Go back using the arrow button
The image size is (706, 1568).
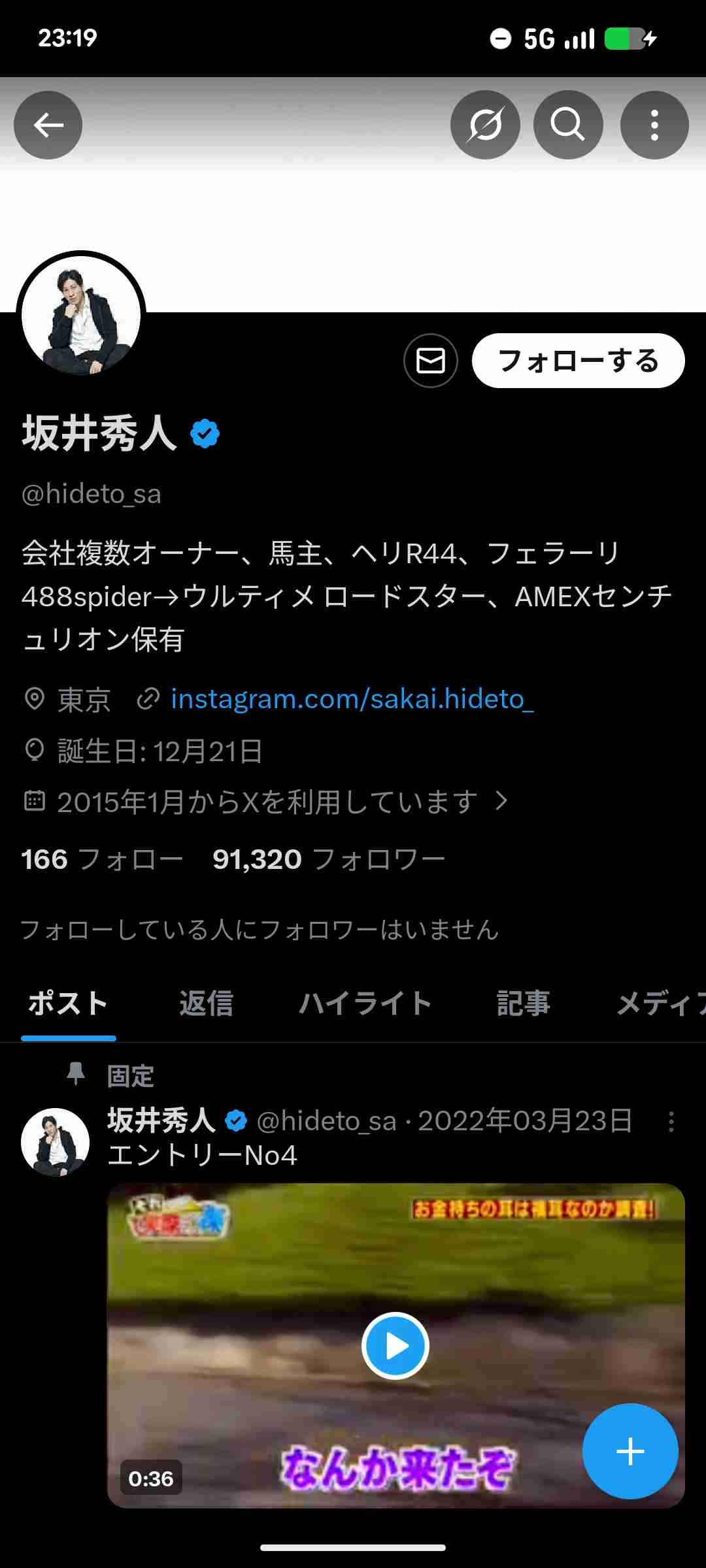(x=48, y=125)
